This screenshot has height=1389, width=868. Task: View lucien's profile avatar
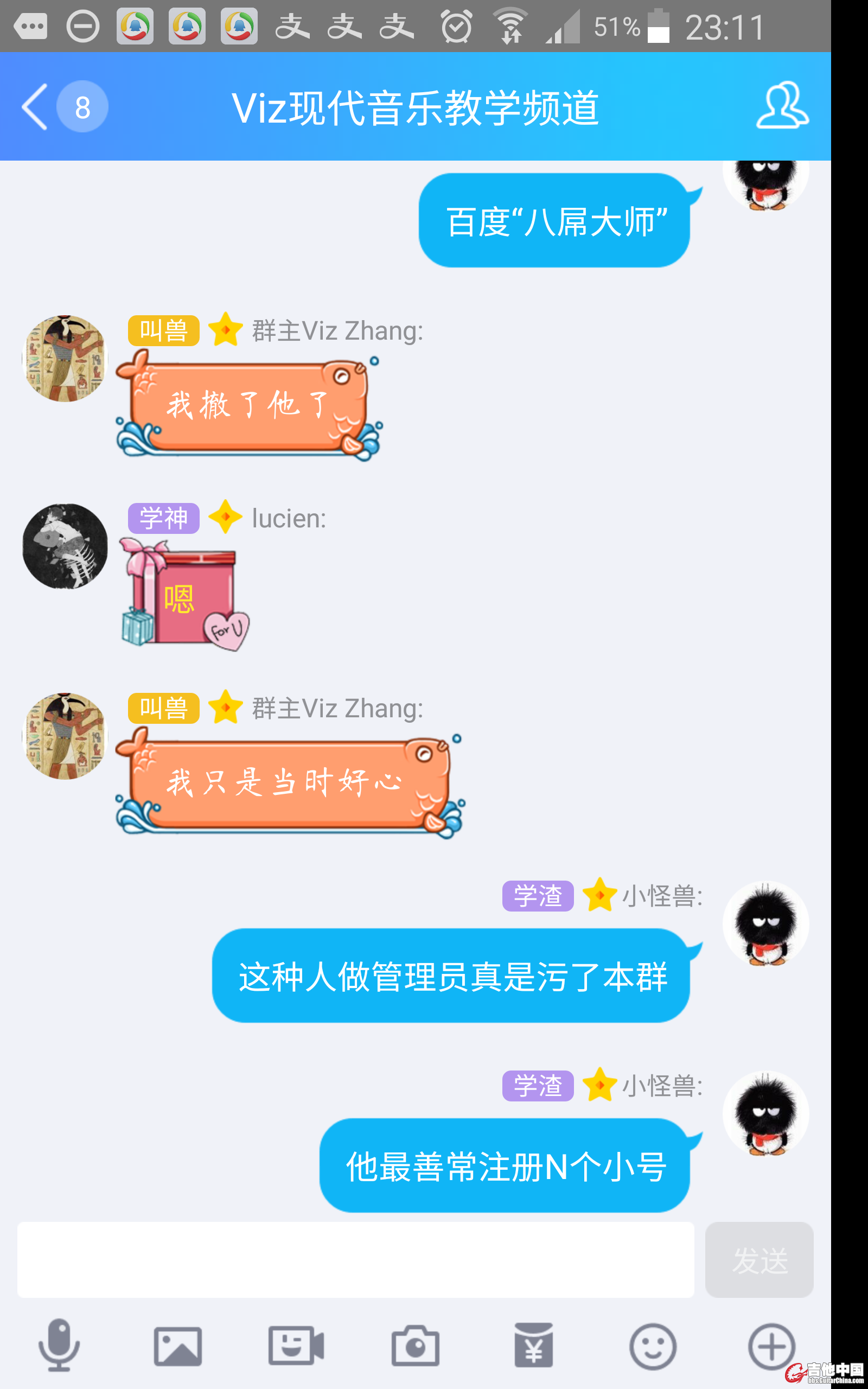[65, 546]
